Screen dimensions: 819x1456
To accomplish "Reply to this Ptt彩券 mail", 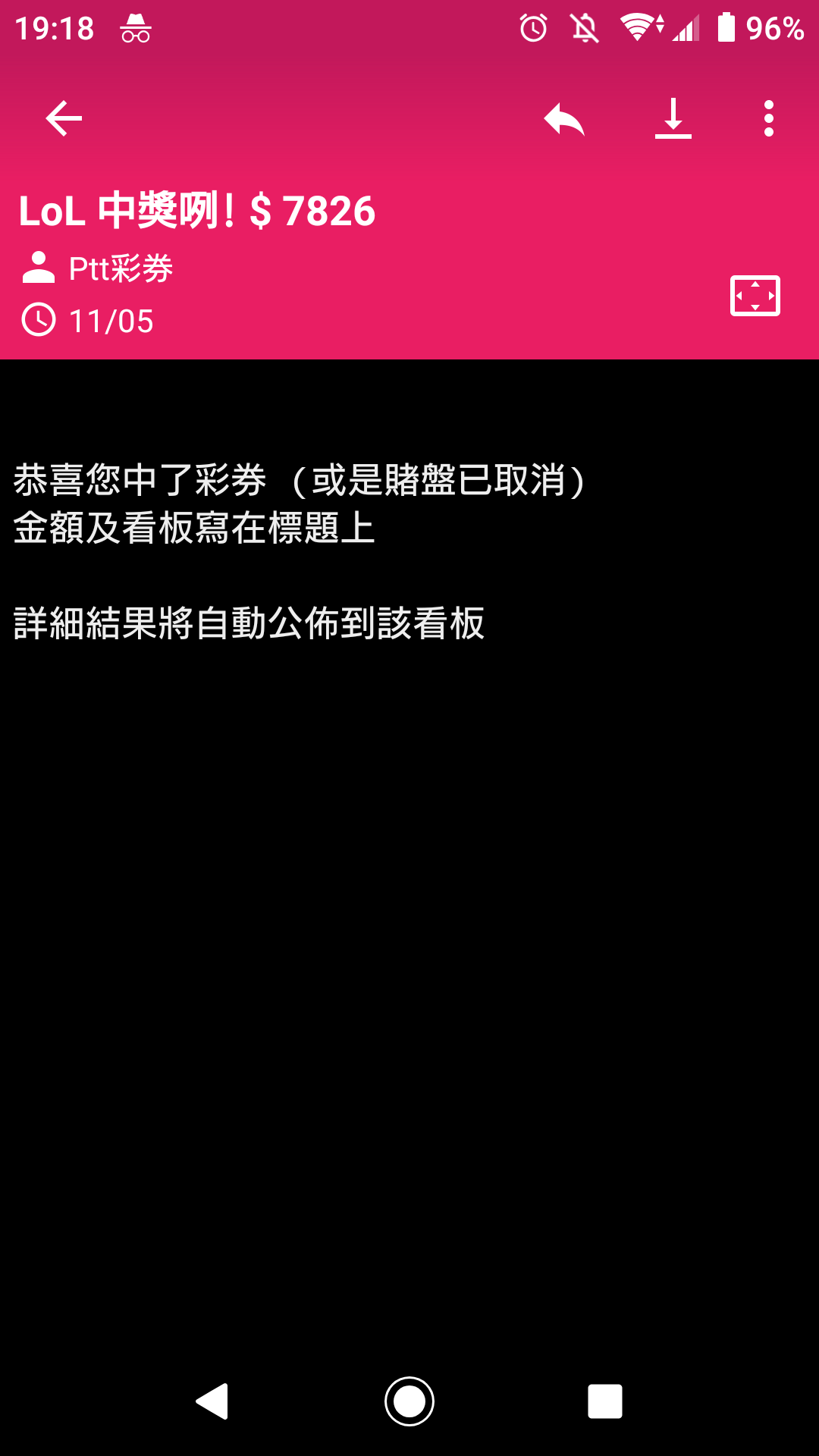I will [x=564, y=119].
